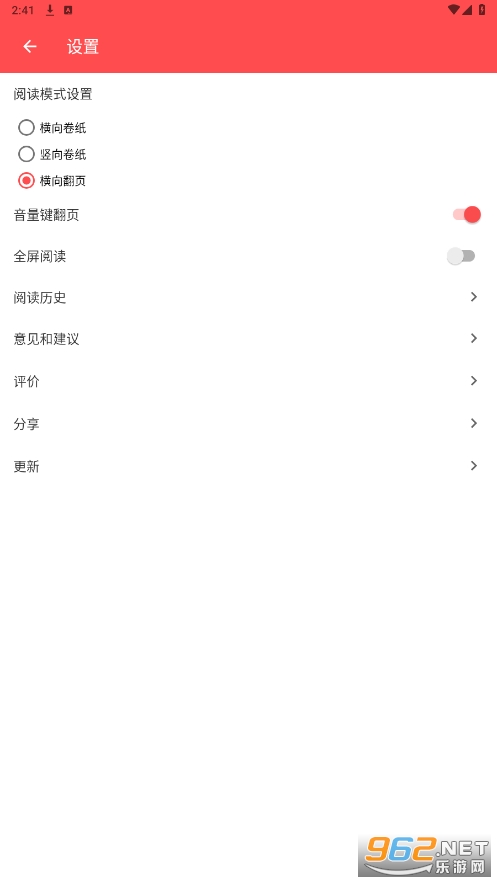Tap the 分享 row
Viewport: 497px width, 883px height.
point(248,423)
